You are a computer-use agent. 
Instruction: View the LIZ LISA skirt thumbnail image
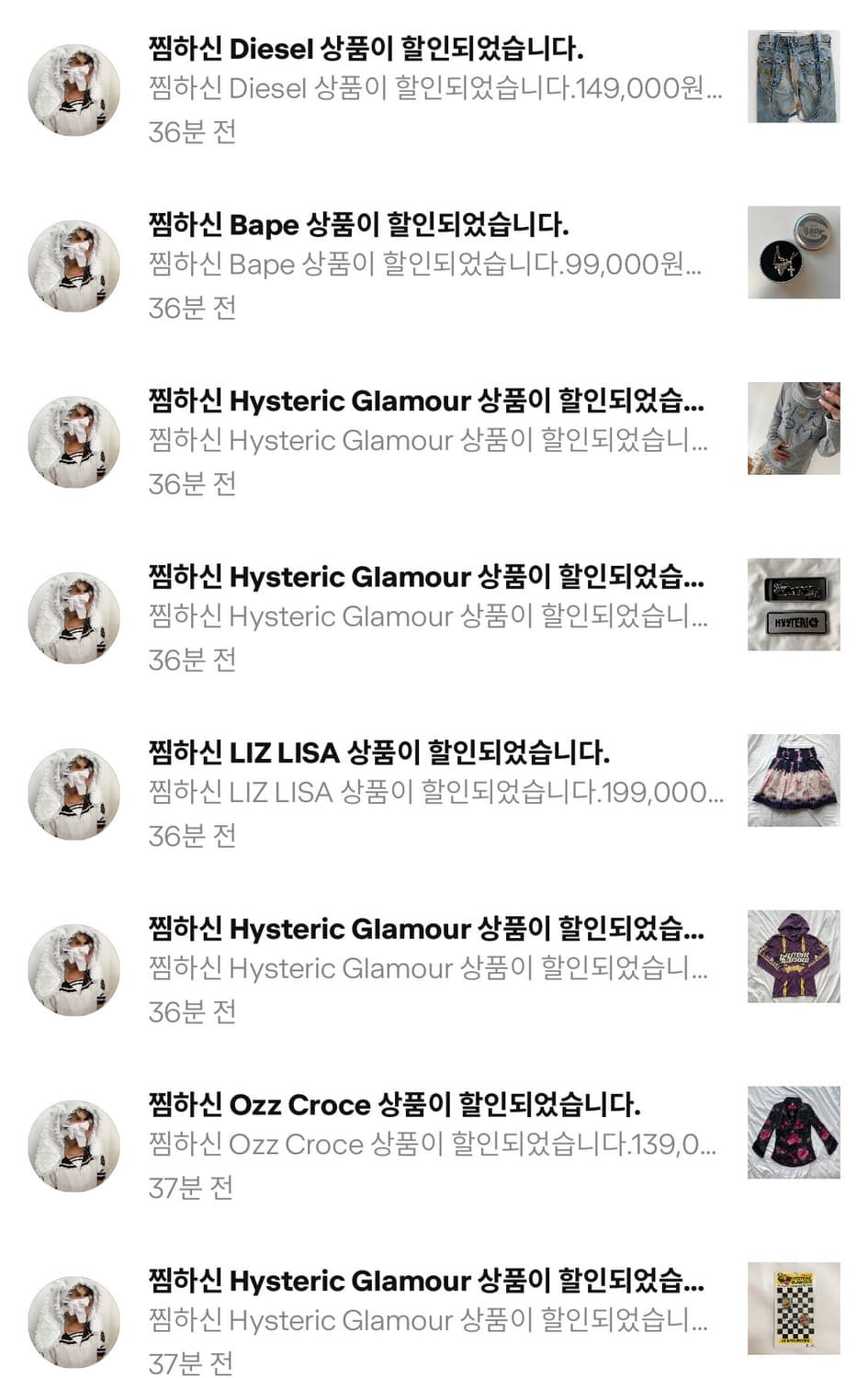(795, 780)
